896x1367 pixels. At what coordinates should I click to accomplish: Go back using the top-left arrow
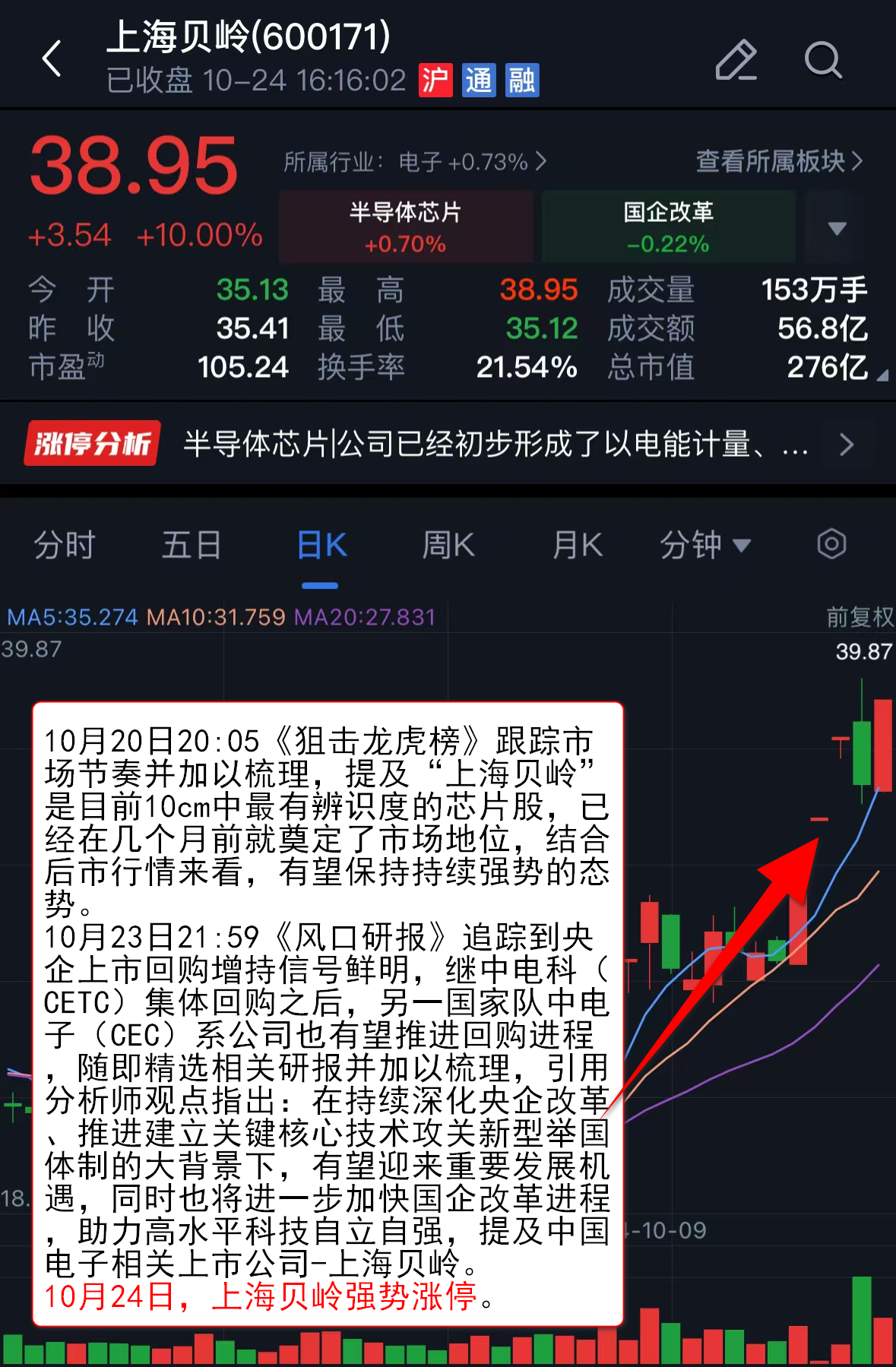point(52,59)
